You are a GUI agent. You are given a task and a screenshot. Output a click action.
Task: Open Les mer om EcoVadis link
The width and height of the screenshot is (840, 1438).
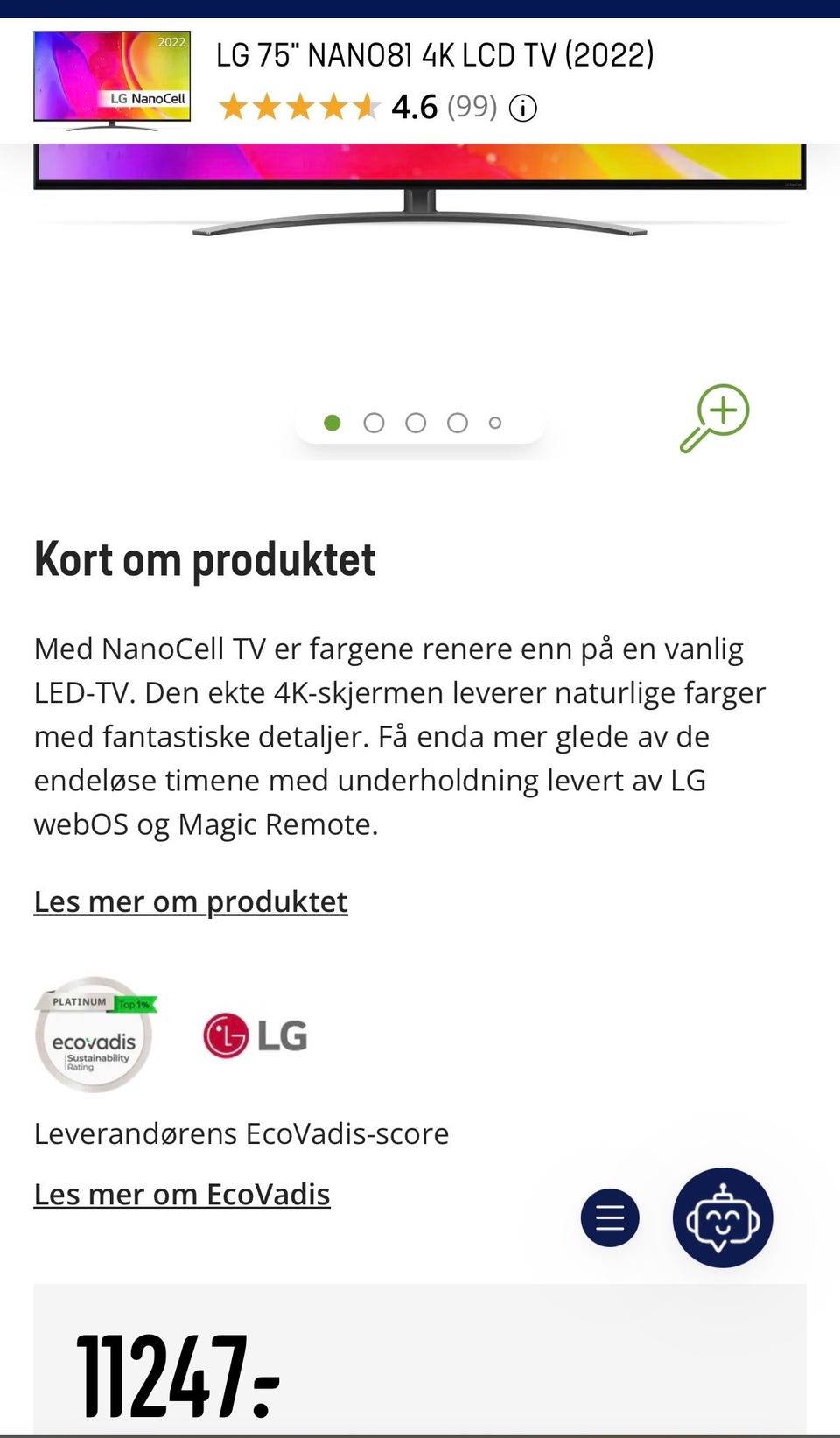point(182,1194)
